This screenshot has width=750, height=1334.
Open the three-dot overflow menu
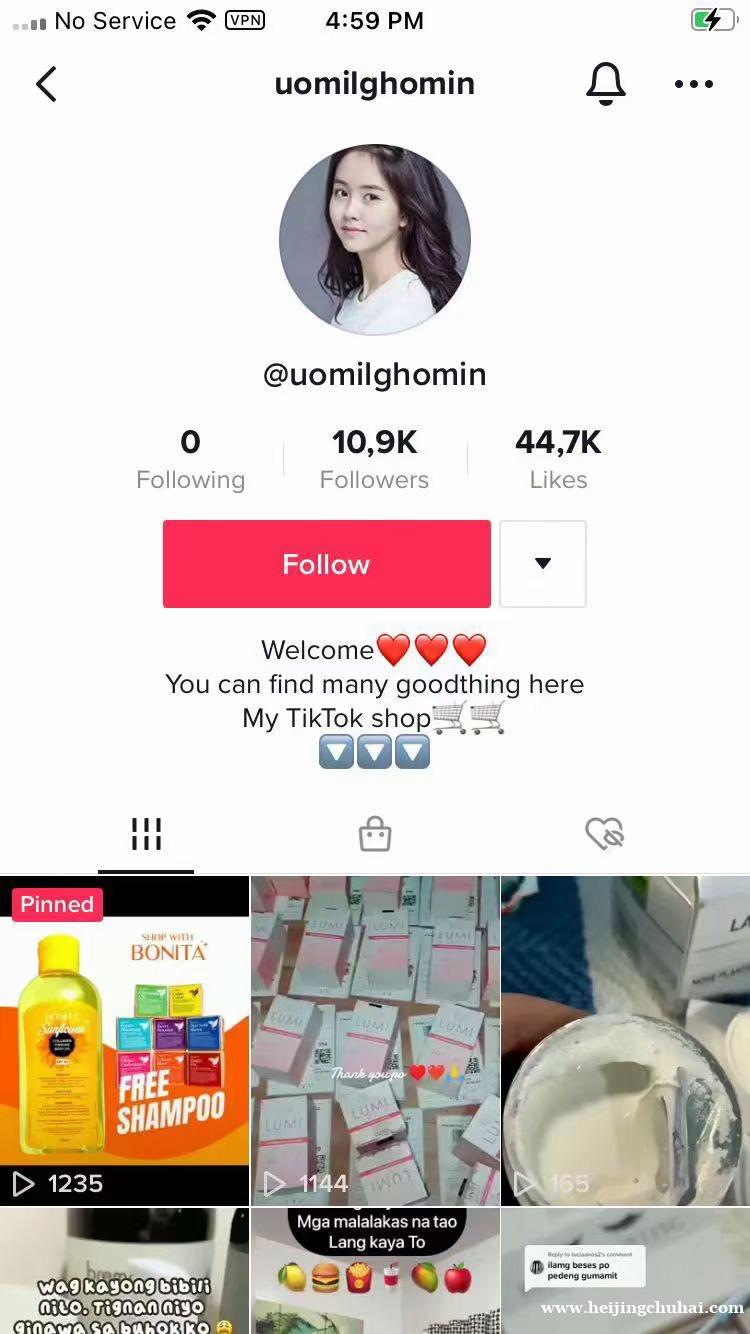pos(693,84)
